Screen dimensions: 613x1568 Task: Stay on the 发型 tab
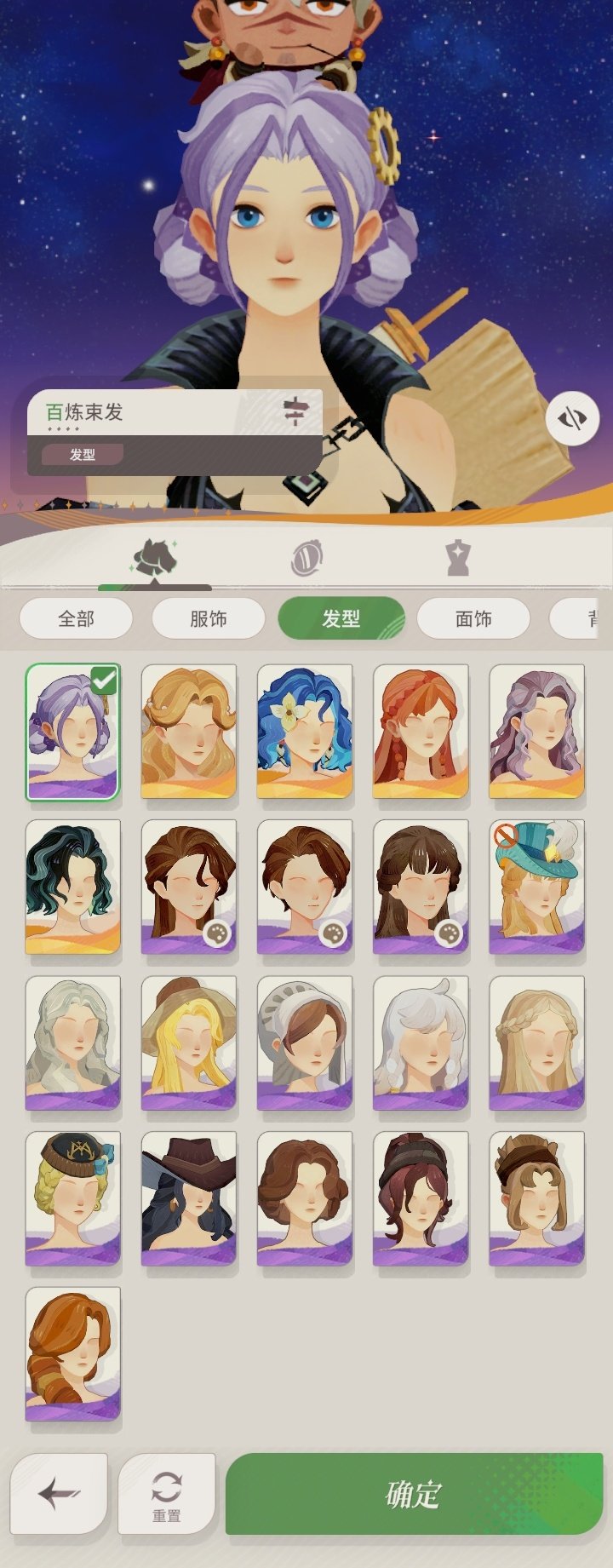pyautogui.click(x=341, y=619)
